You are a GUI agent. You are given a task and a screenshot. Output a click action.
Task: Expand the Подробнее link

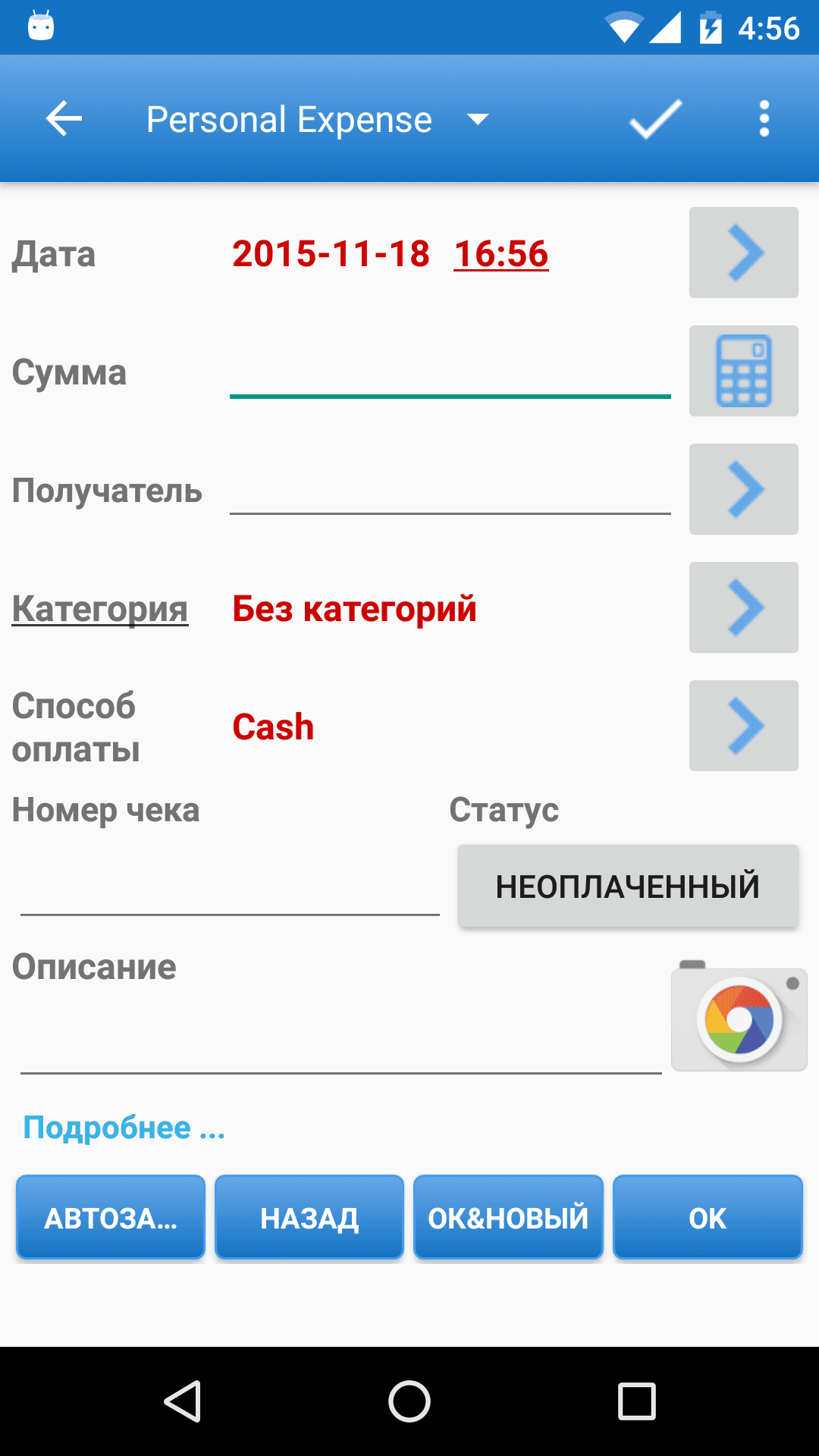click(124, 1128)
